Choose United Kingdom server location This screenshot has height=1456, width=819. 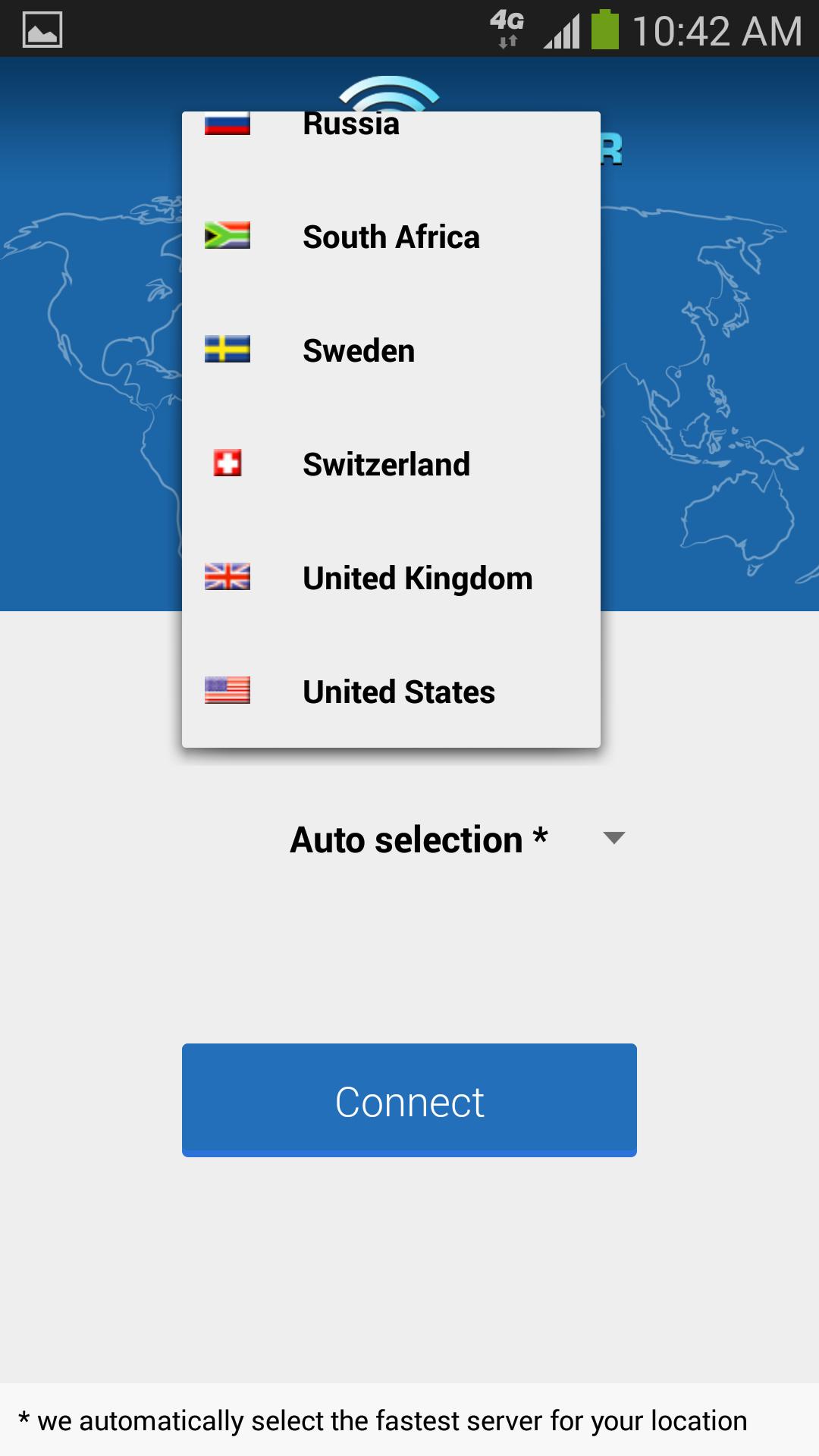tap(417, 578)
